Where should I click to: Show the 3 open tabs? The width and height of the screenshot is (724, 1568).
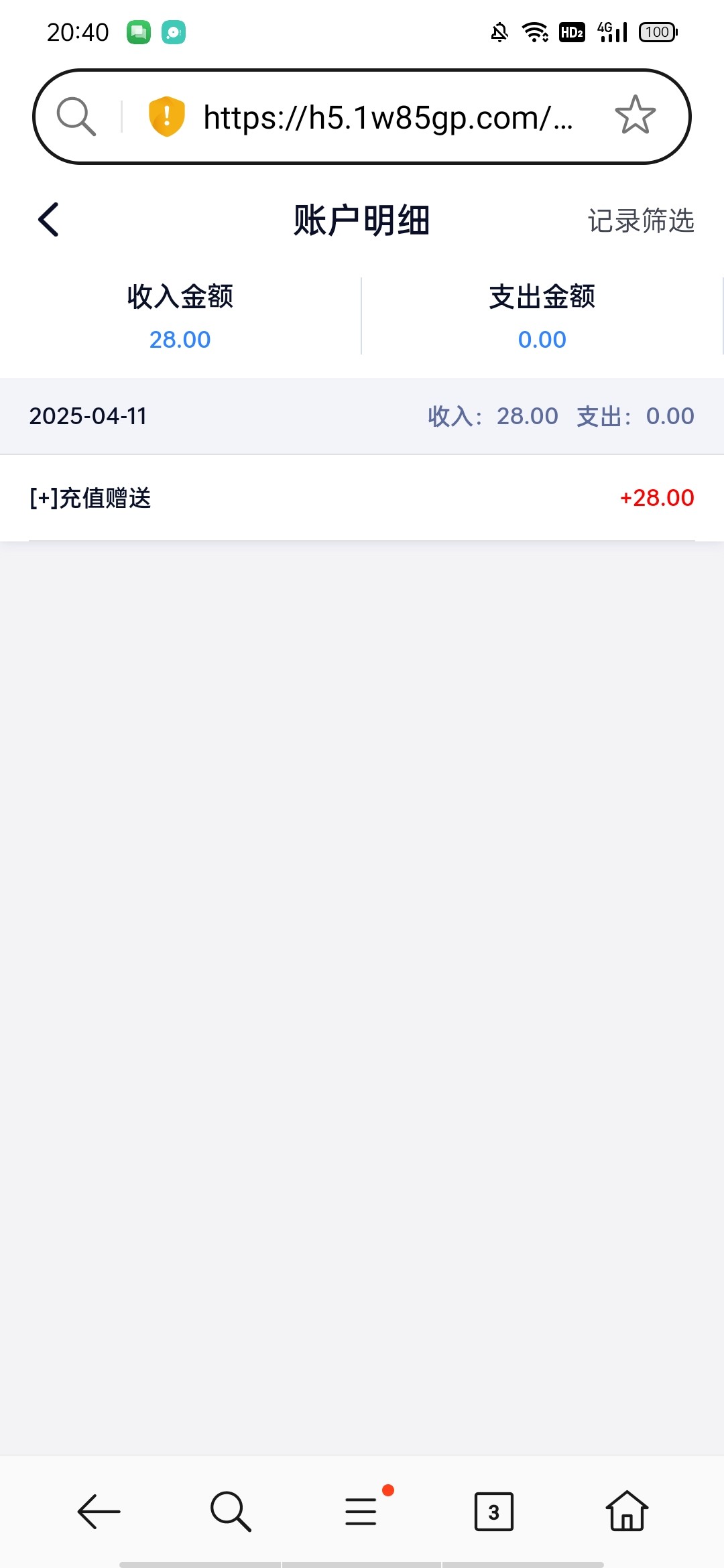click(493, 1512)
